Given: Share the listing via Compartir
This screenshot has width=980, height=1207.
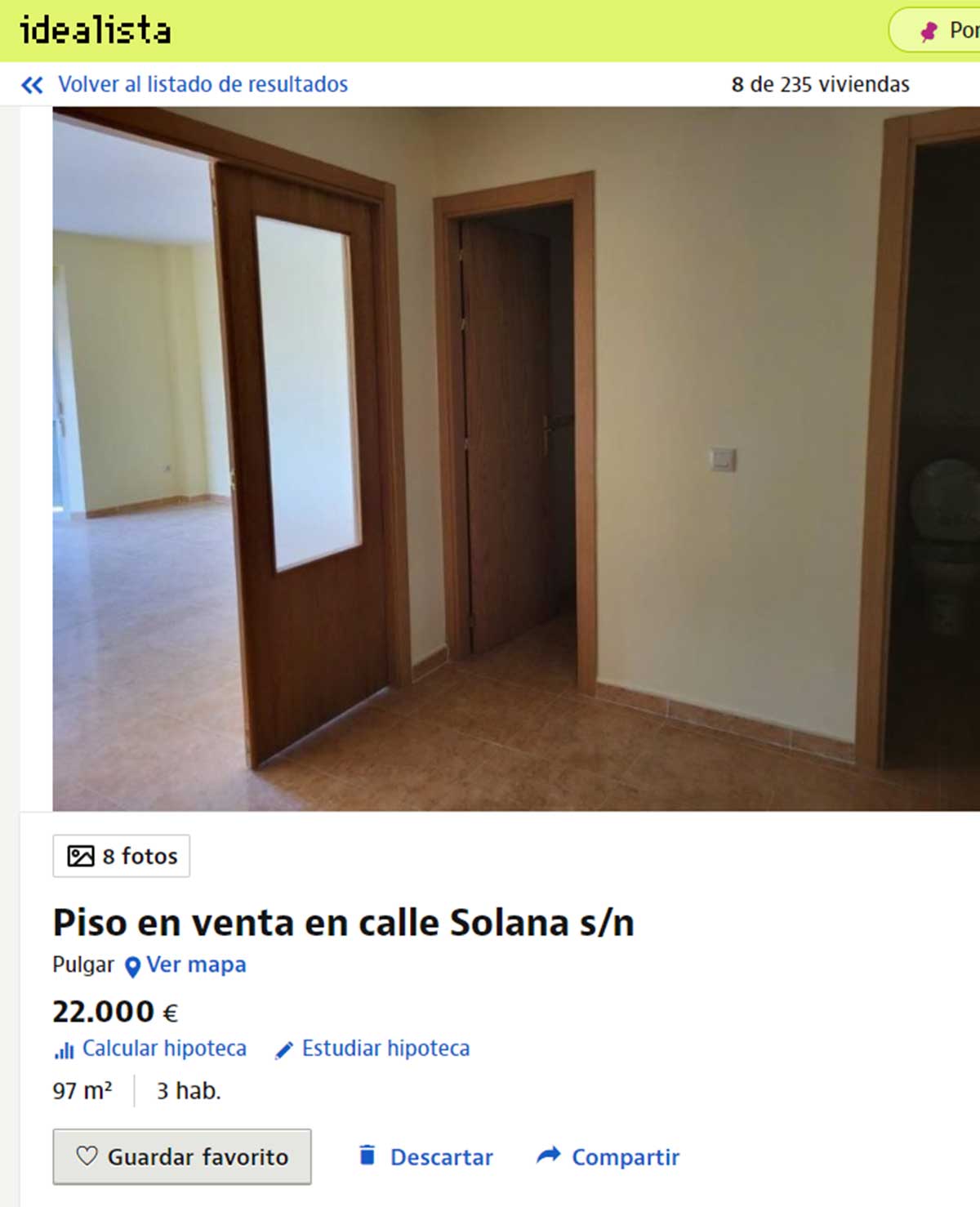Looking at the screenshot, I should click(608, 1156).
